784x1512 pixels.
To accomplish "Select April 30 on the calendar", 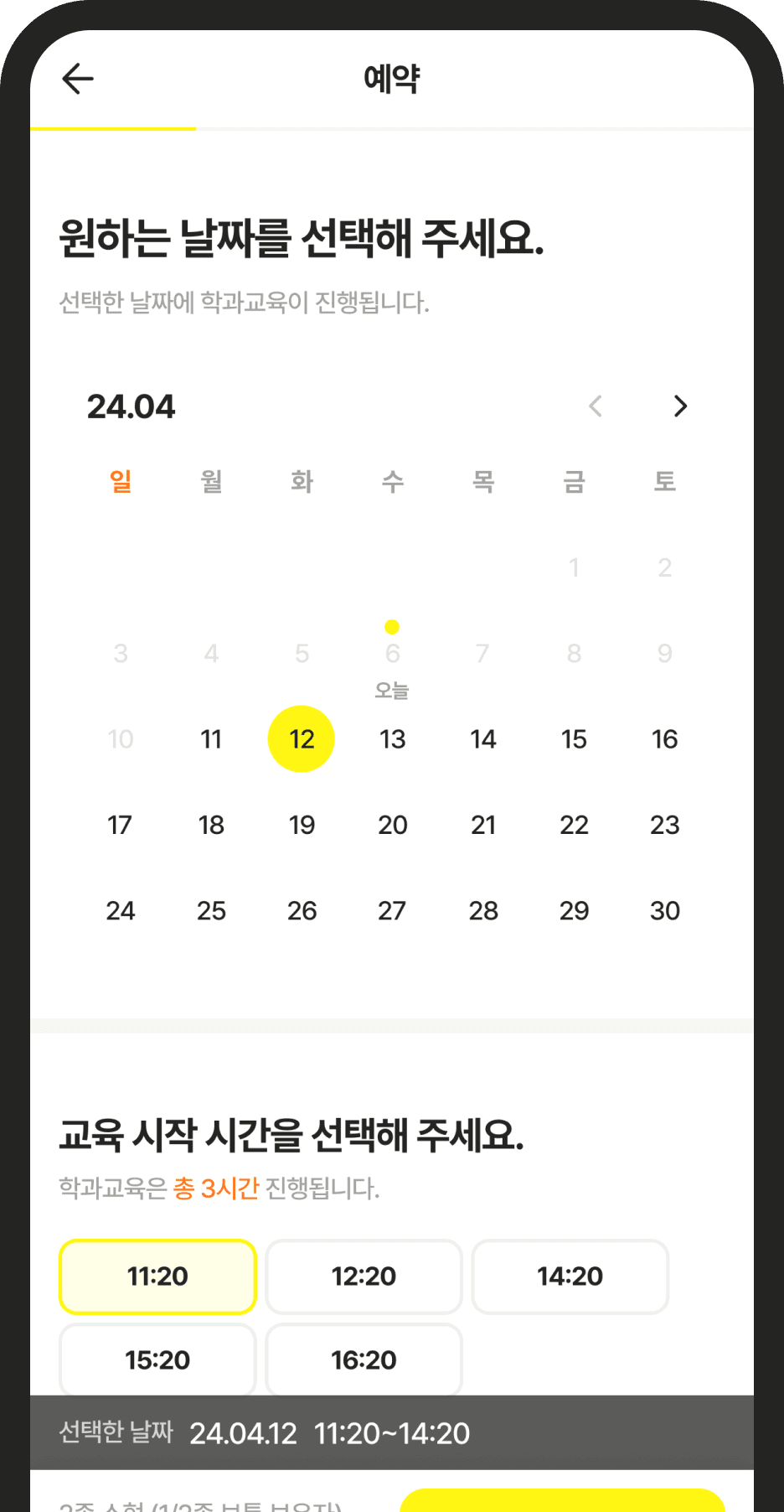I will [x=664, y=910].
